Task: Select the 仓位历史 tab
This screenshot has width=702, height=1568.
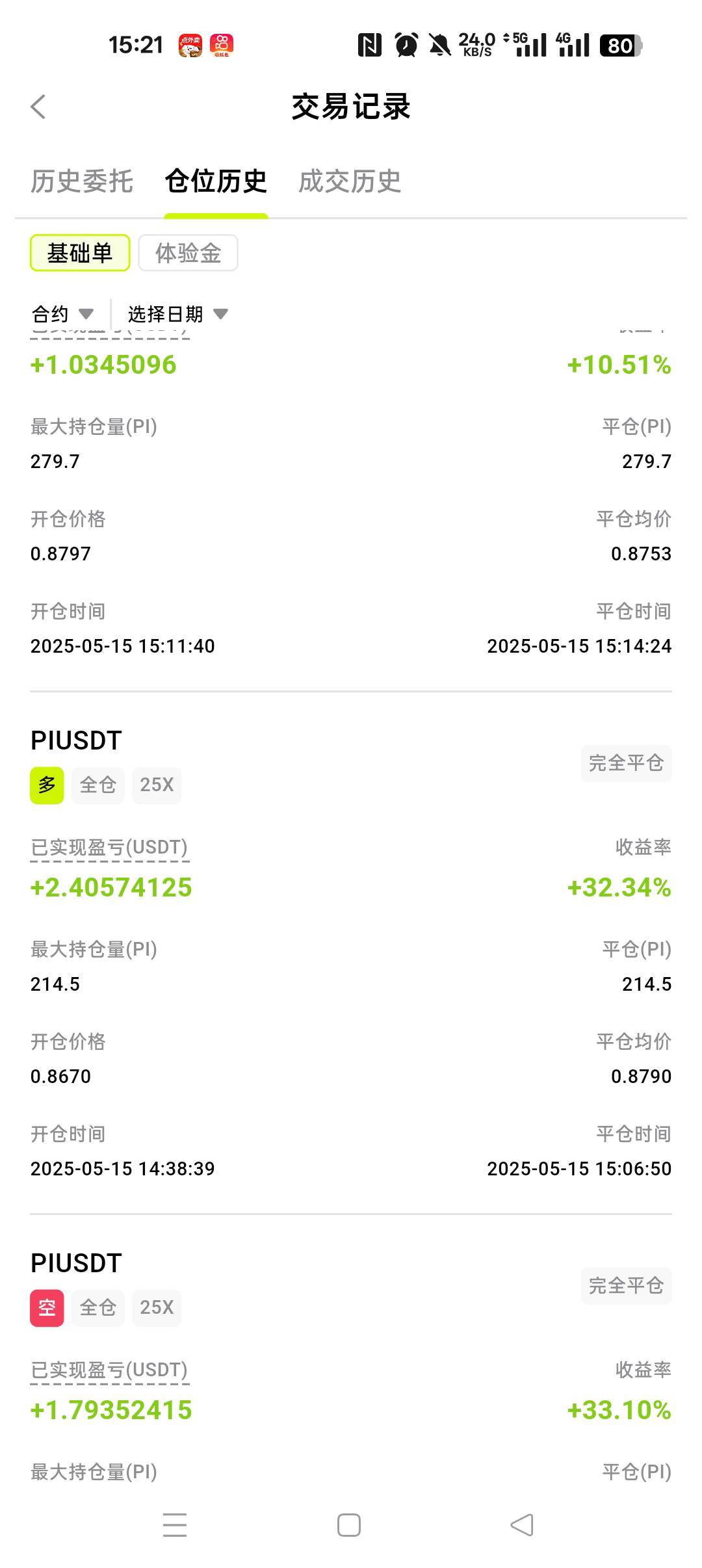Action: [x=216, y=181]
